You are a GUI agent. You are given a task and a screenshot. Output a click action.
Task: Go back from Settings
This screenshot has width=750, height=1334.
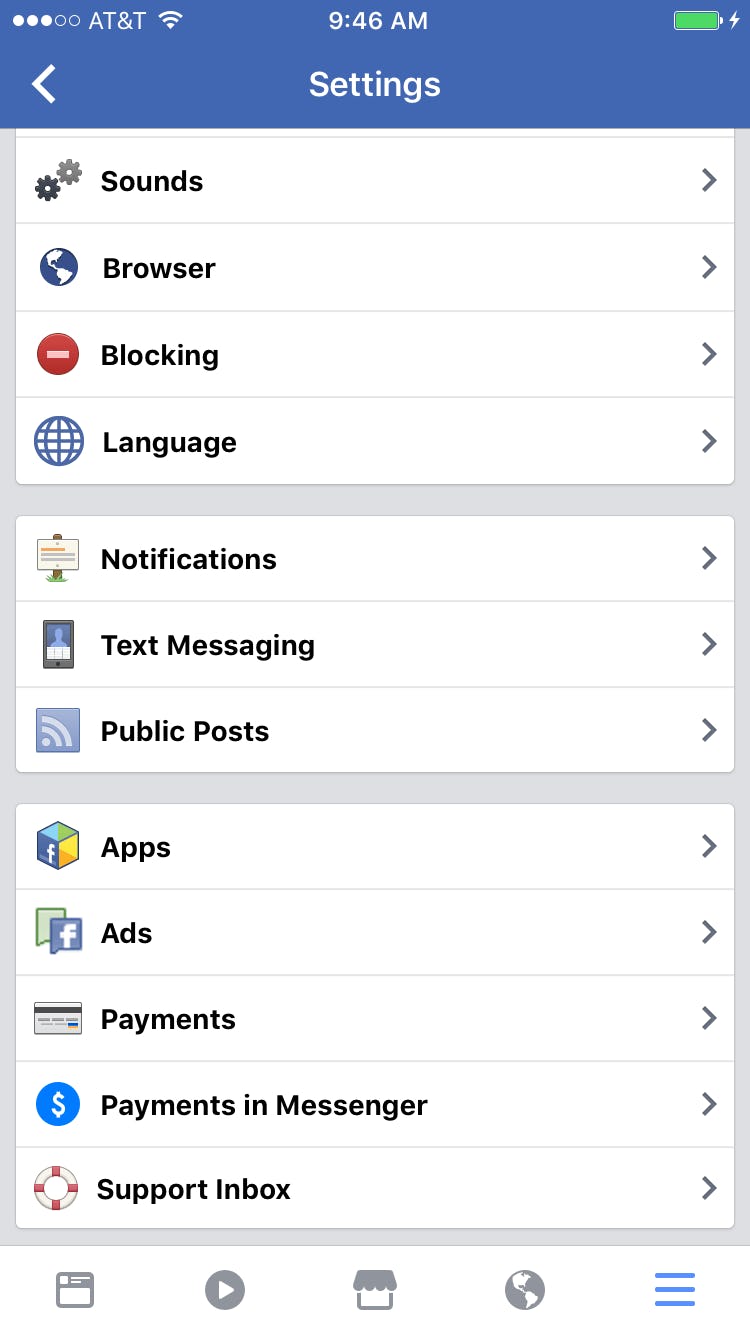(44, 84)
